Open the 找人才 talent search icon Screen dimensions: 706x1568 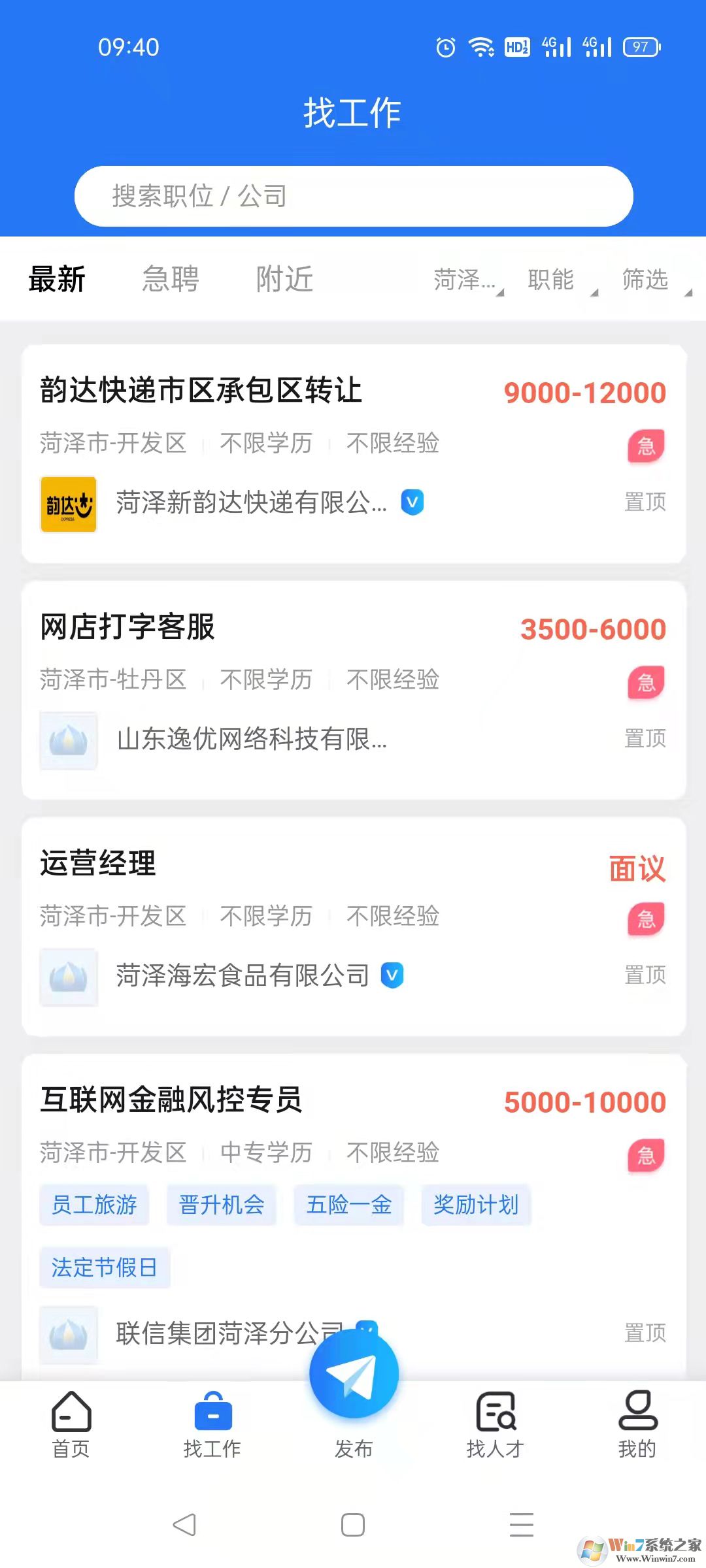pyautogui.click(x=496, y=1410)
